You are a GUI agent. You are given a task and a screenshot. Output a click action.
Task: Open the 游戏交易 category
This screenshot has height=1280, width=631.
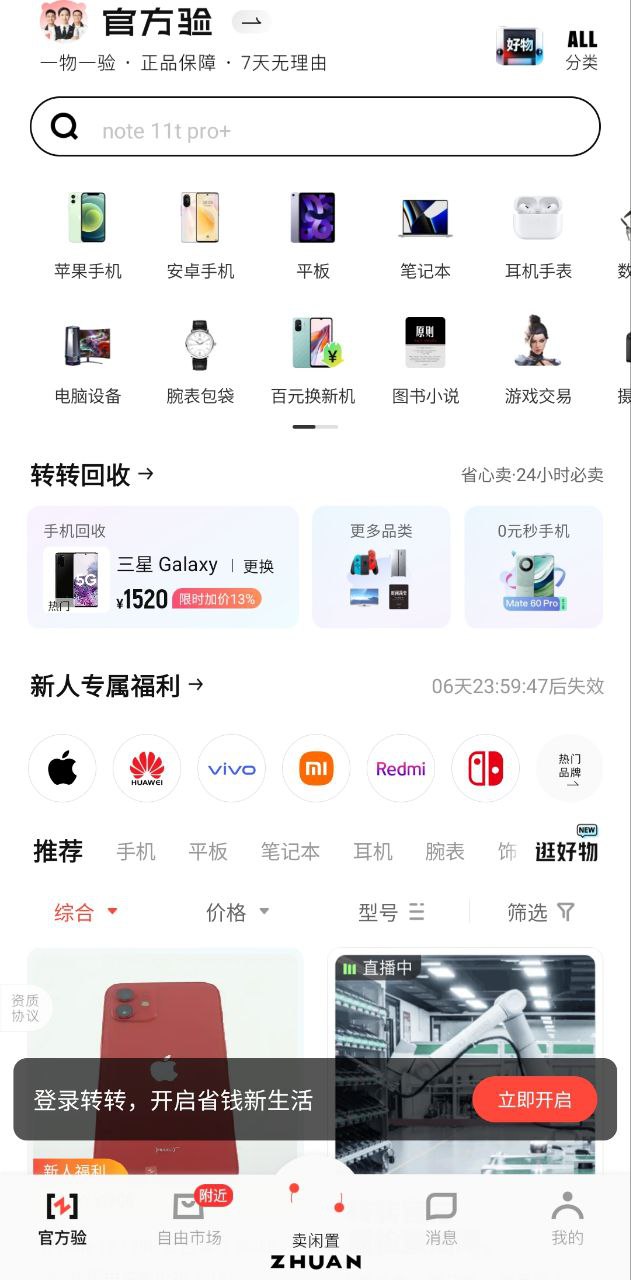pos(537,360)
